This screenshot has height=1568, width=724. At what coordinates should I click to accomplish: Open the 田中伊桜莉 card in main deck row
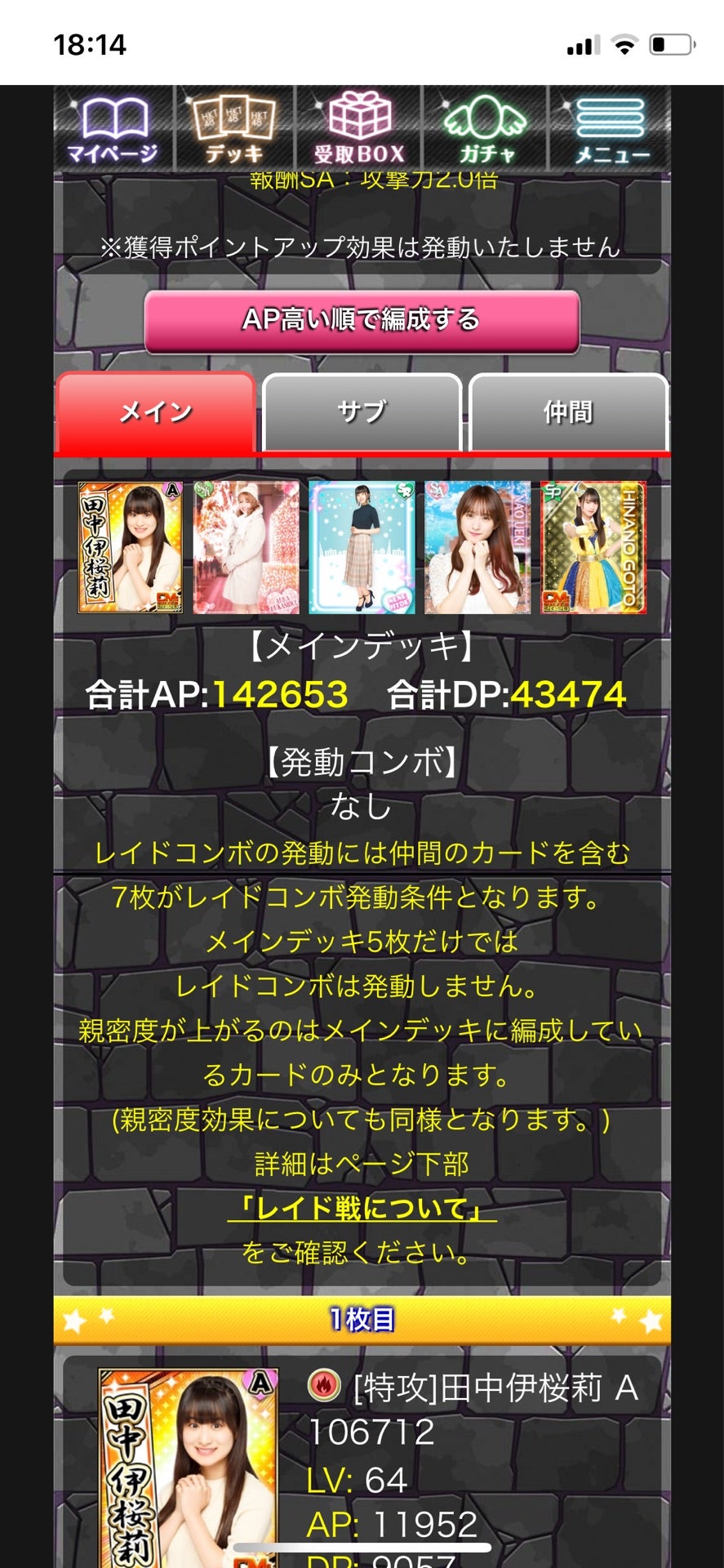[131, 547]
